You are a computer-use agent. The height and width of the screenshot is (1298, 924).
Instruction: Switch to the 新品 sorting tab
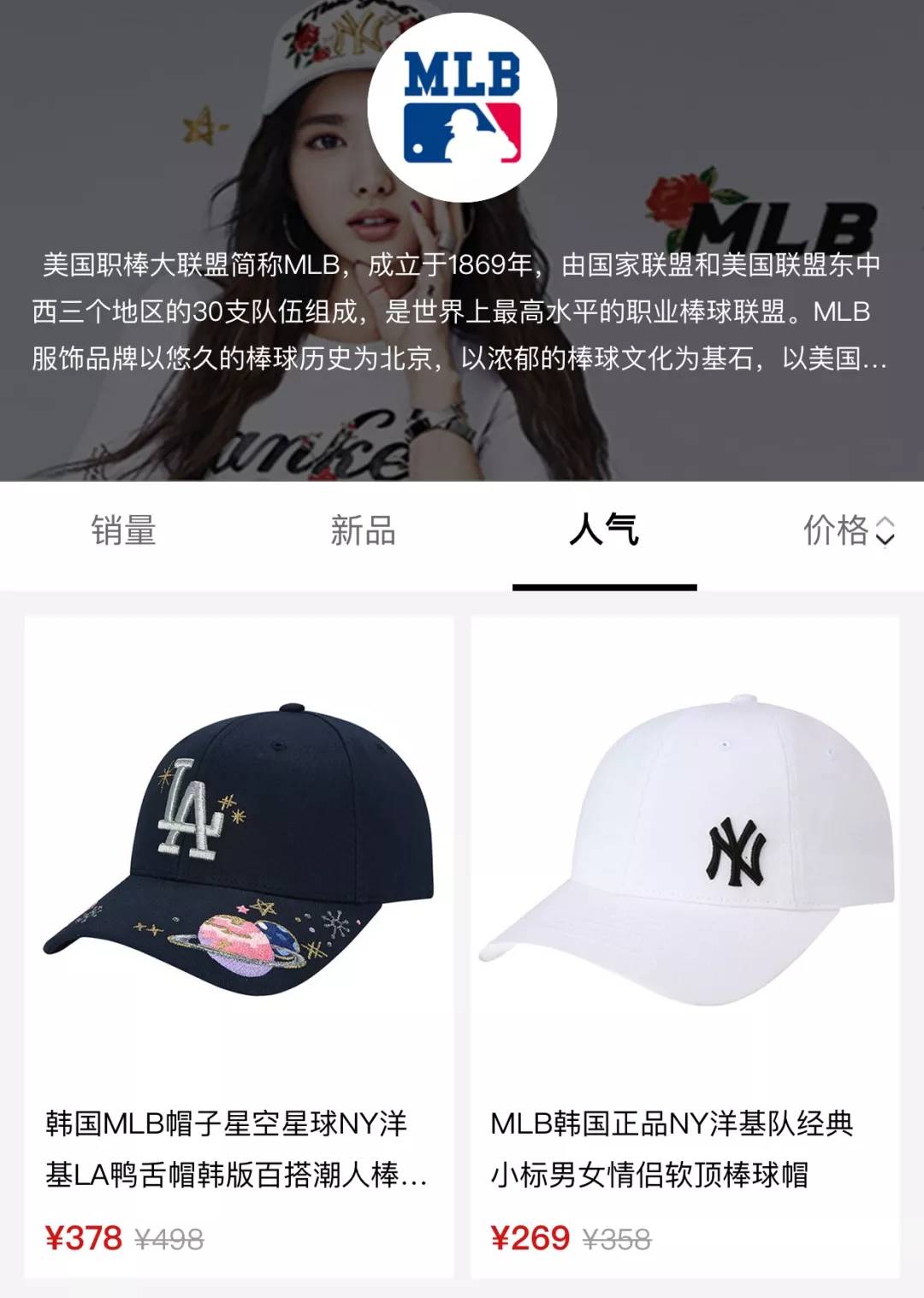pyautogui.click(x=362, y=532)
